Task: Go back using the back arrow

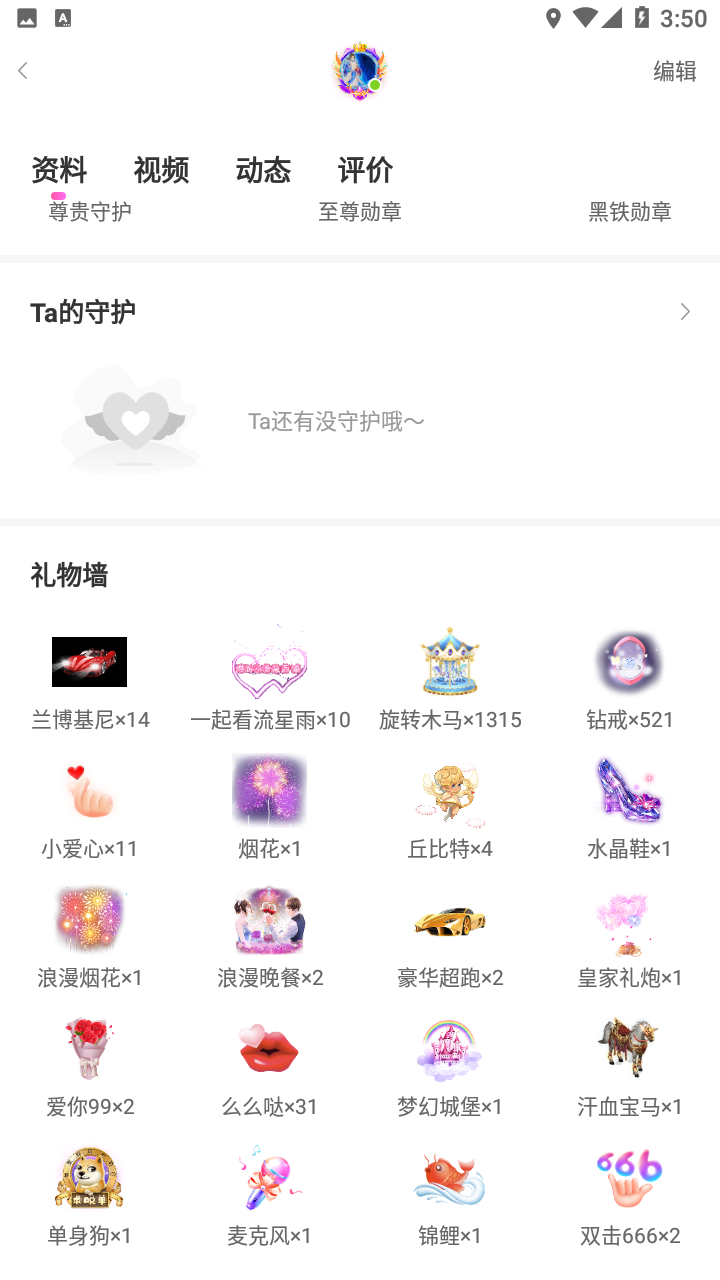Action: pyautogui.click(x=22, y=71)
